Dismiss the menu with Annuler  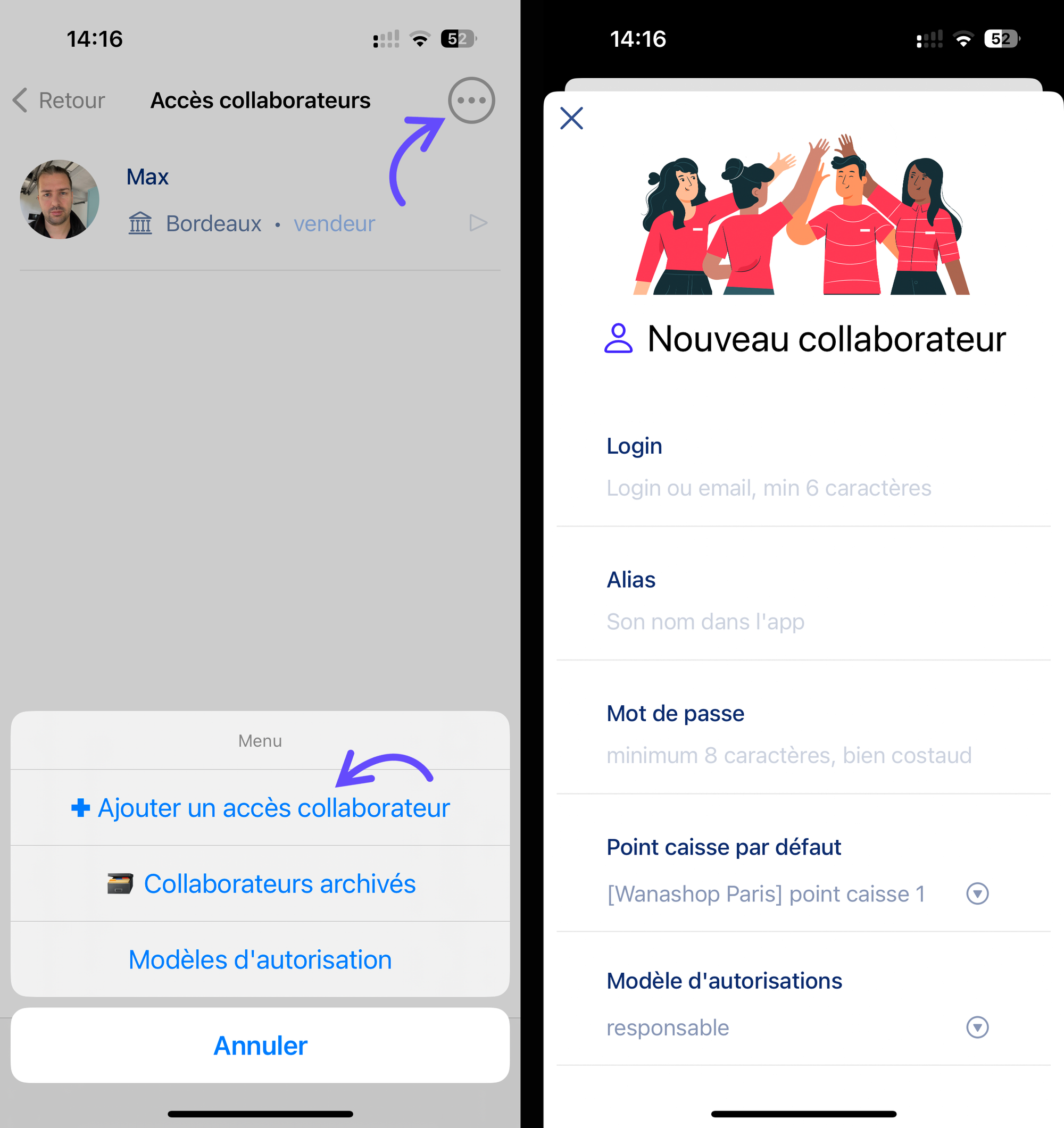pyautogui.click(x=260, y=1045)
